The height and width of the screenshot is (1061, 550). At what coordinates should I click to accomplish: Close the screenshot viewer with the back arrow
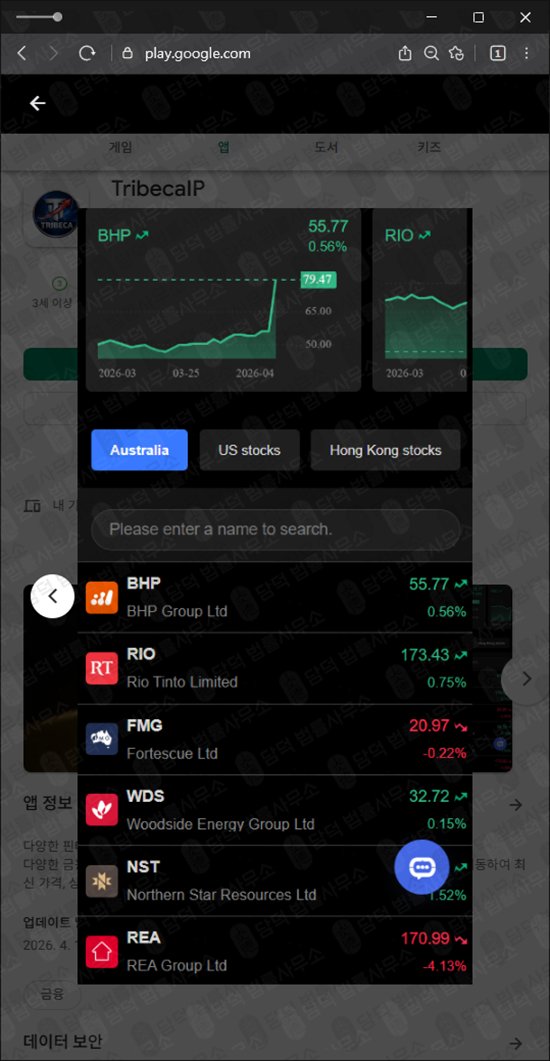[38, 103]
